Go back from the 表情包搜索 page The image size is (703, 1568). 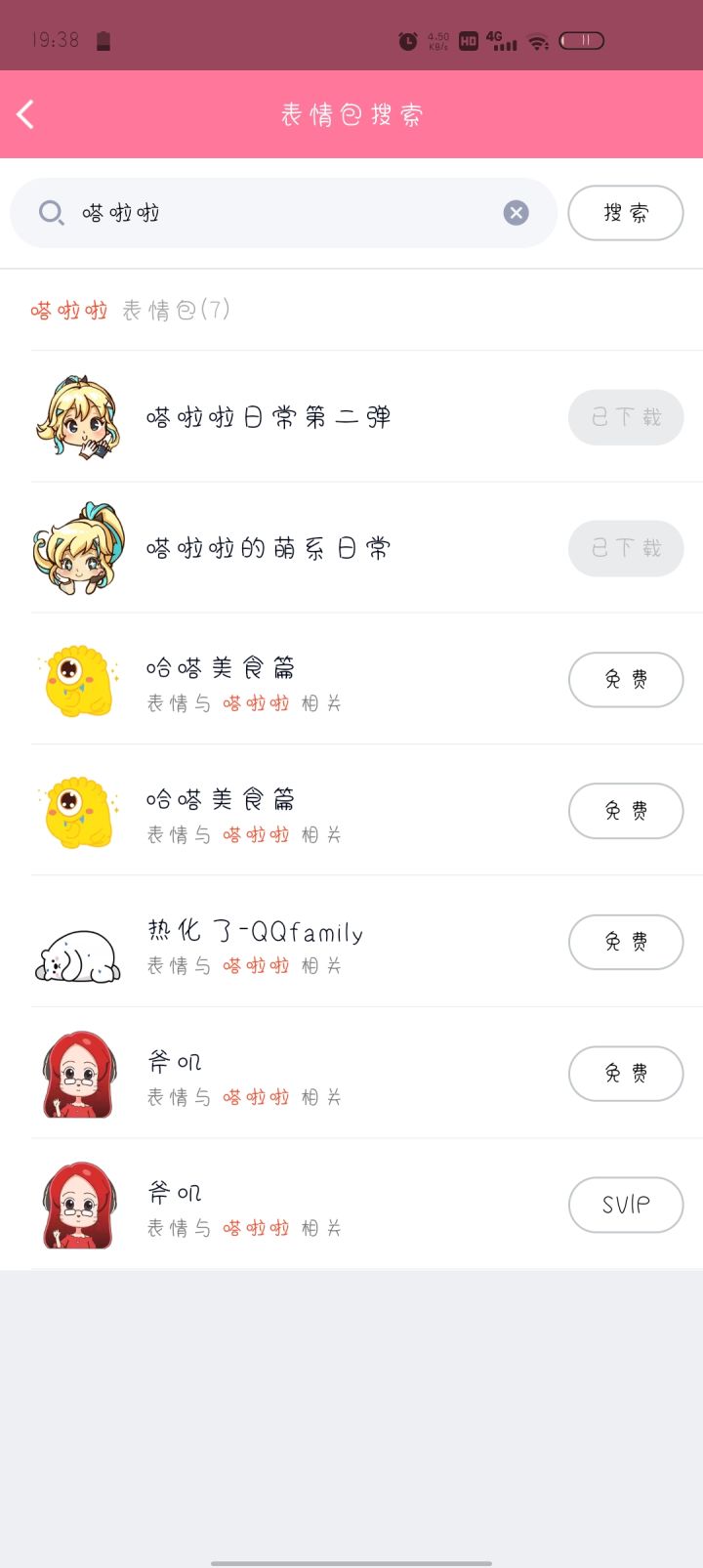[26, 114]
